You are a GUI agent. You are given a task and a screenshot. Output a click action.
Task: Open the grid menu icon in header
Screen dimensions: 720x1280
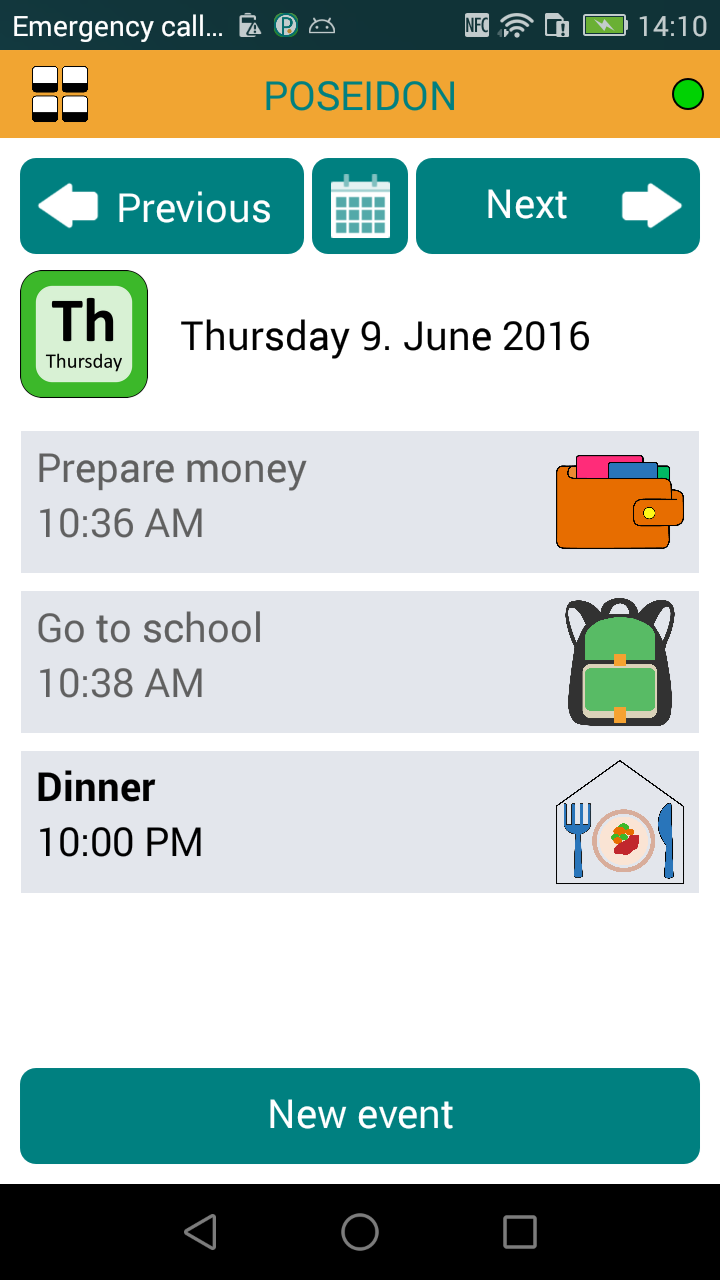point(60,95)
